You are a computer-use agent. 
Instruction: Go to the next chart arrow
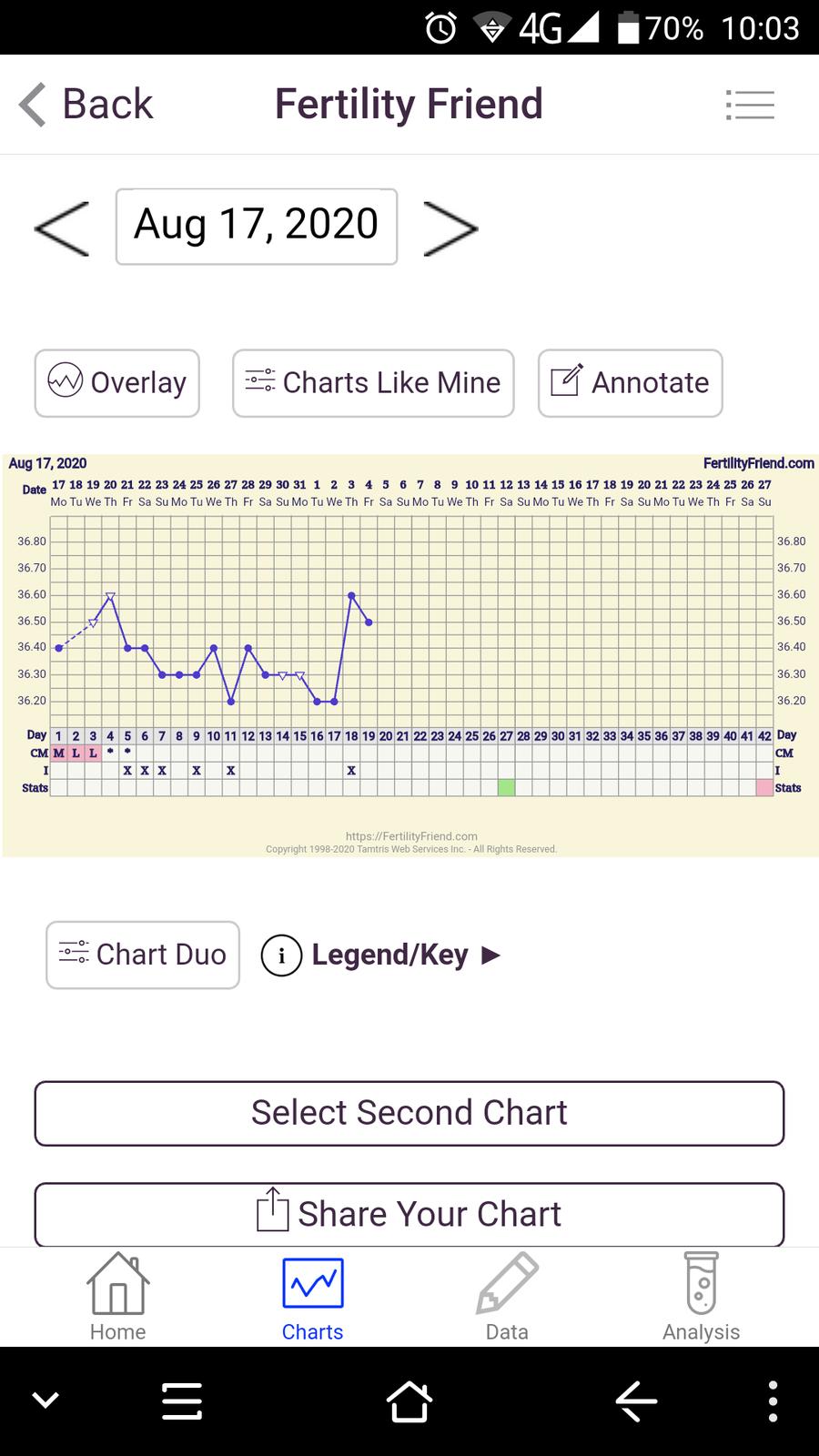(450, 227)
